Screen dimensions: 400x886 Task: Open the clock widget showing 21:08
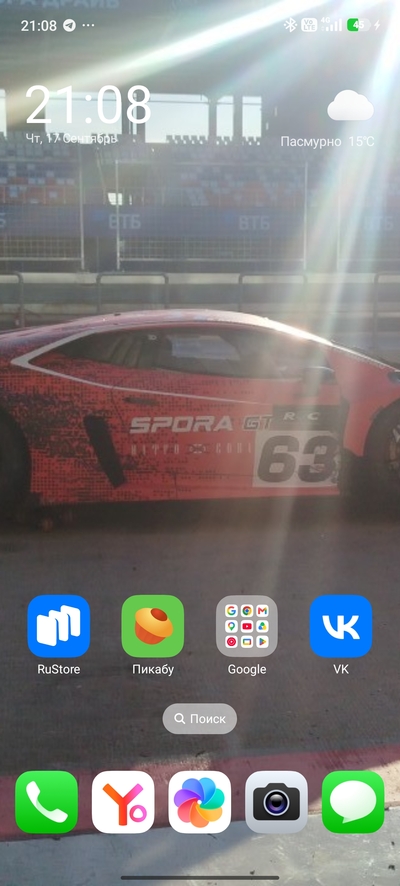88,113
